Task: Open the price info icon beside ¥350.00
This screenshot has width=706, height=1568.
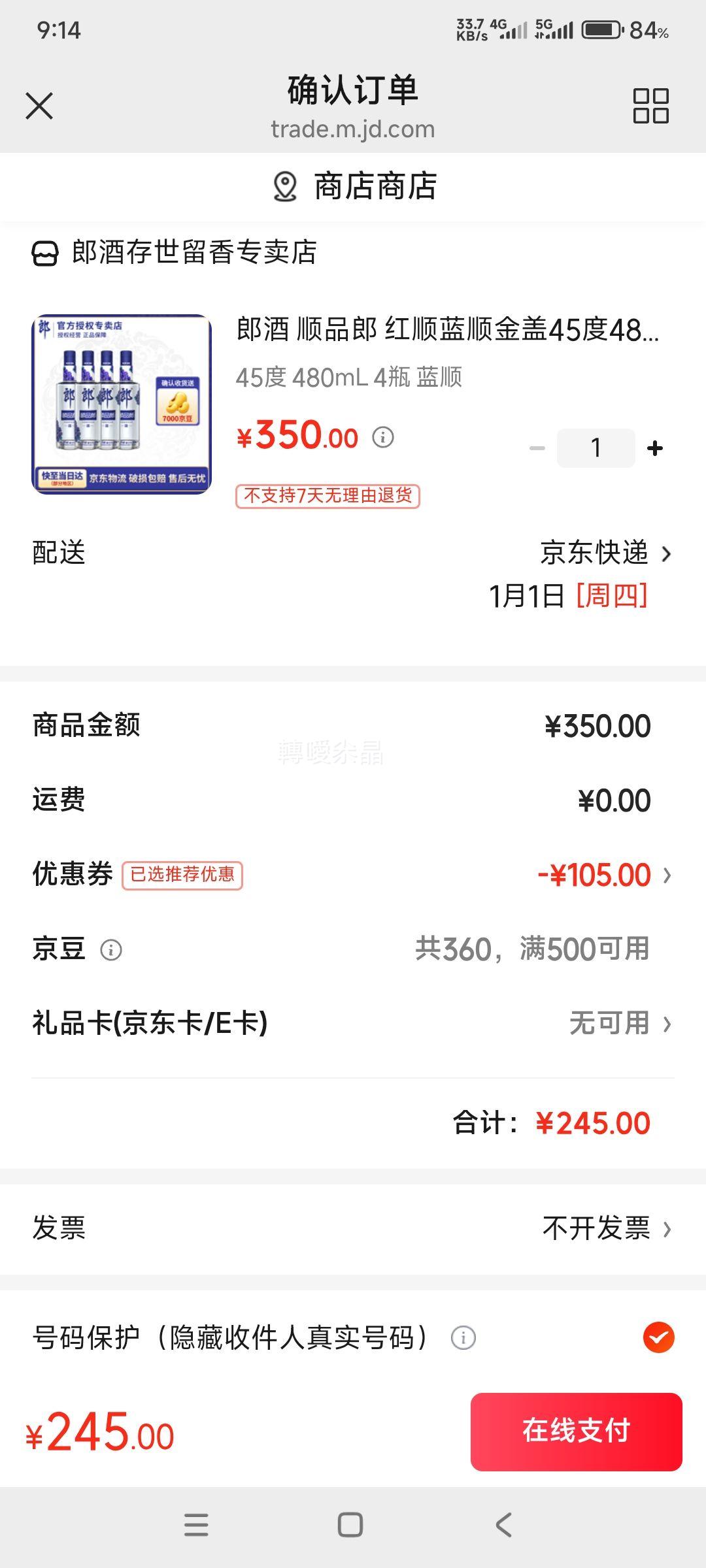Action: (x=382, y=438)
